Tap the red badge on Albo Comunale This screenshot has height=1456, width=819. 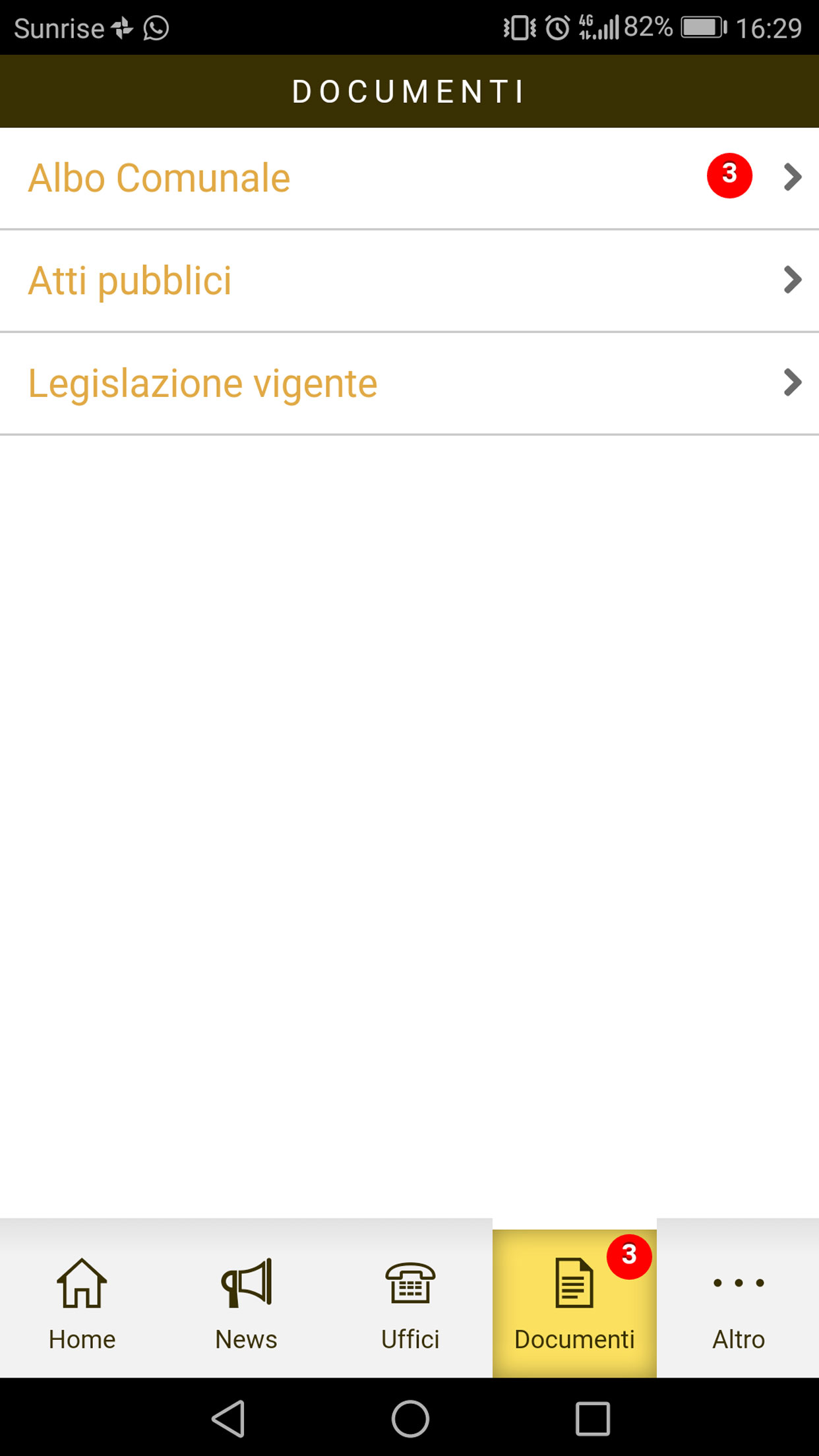[x=729, y=175]
